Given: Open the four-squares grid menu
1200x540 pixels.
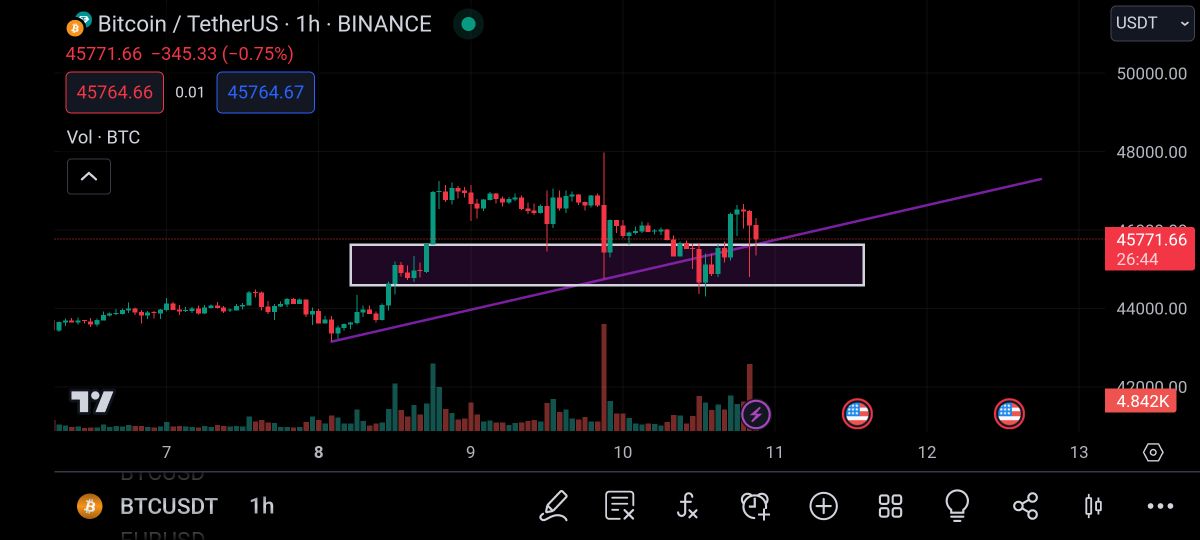Looking at the screenshot, I should point(890,506).
